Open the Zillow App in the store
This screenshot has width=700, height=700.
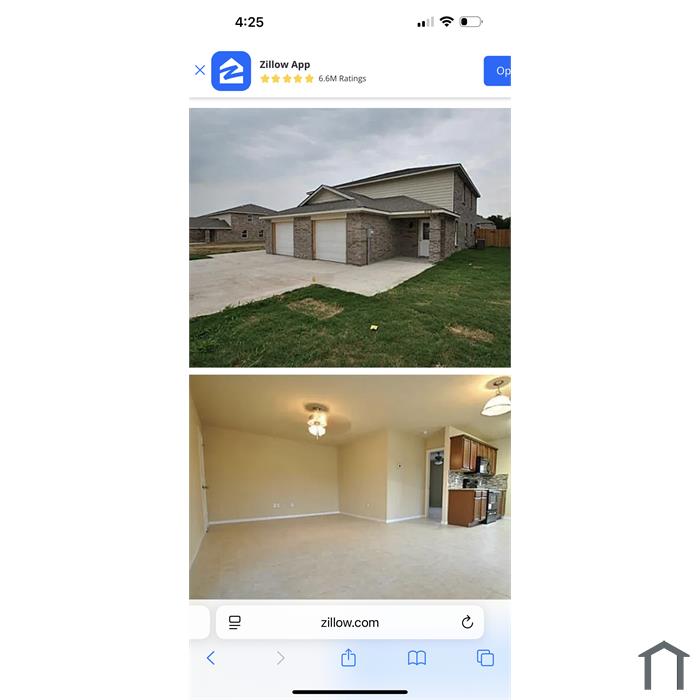point(497,71)
